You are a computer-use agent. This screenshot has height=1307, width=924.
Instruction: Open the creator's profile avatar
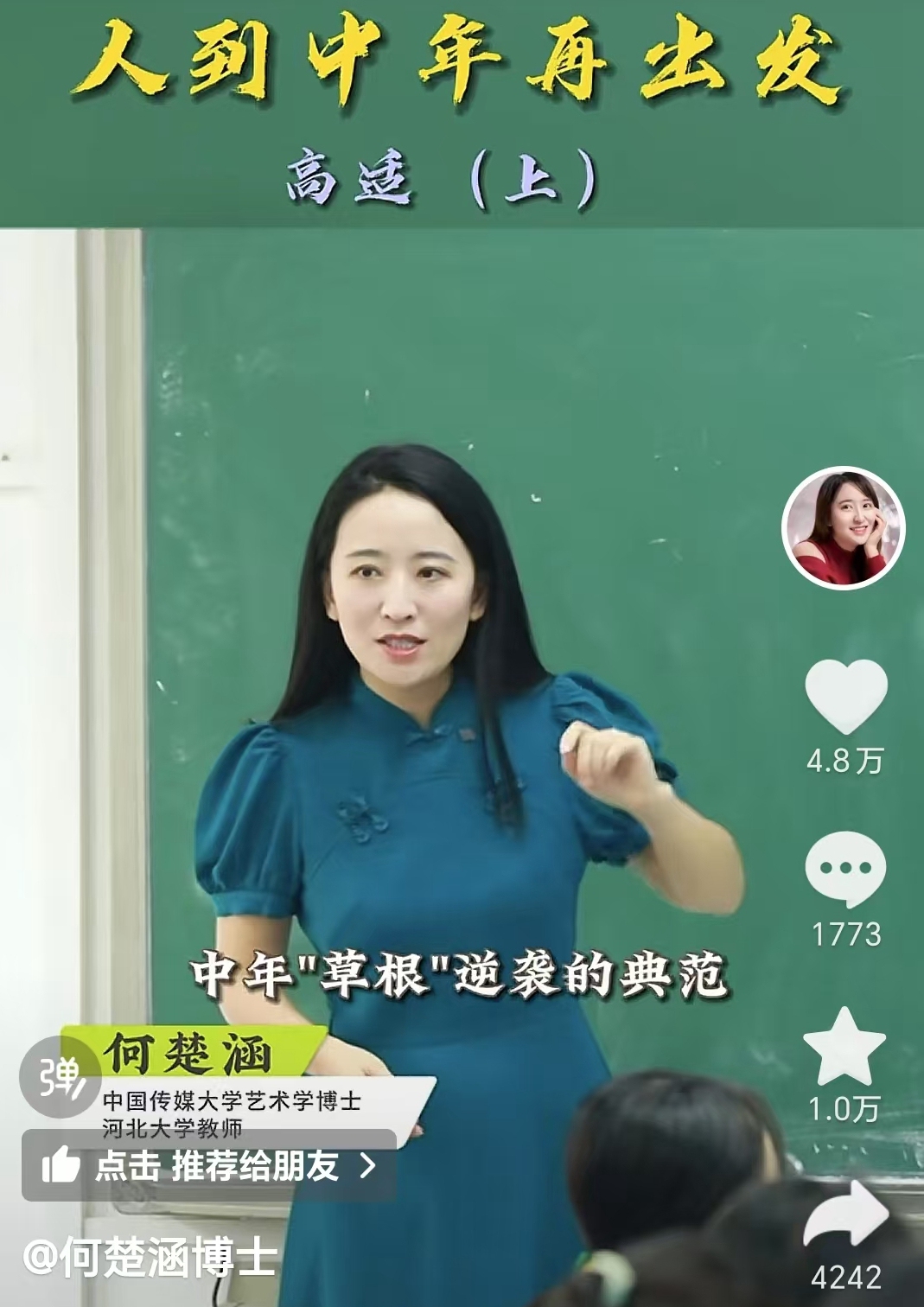coord(843,529)
